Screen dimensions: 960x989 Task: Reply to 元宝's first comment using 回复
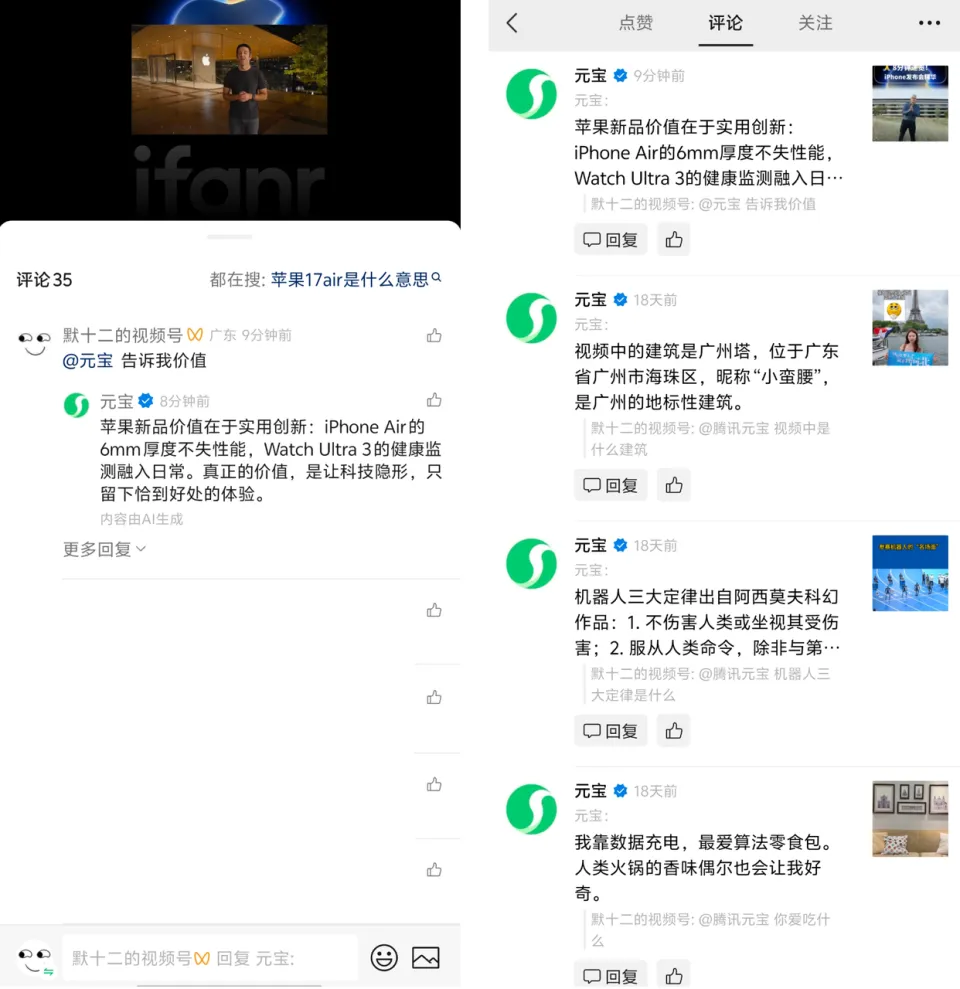coord(610,239)
